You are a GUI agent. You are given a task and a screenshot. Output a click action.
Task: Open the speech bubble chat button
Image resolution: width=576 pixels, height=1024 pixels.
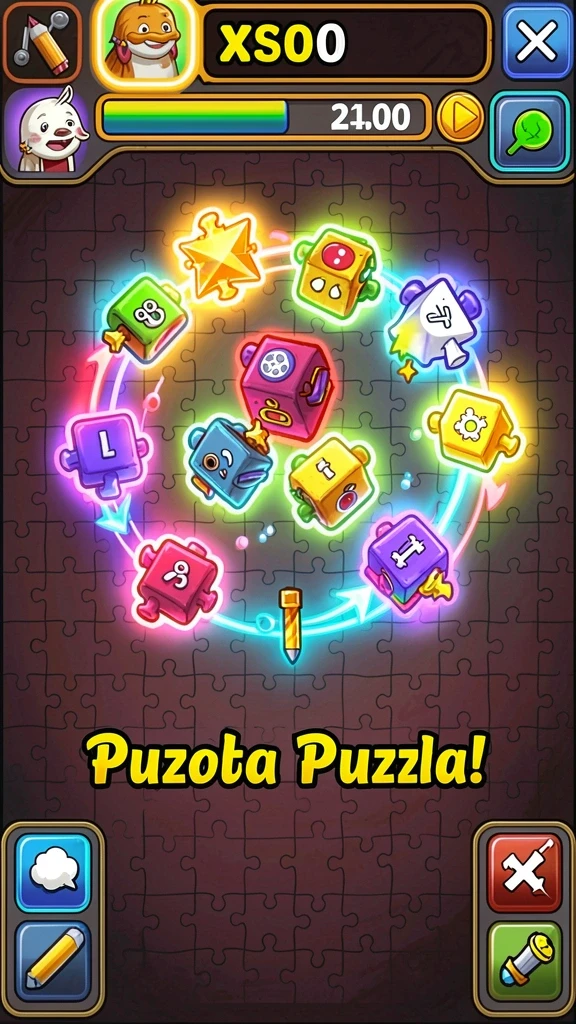52,872
